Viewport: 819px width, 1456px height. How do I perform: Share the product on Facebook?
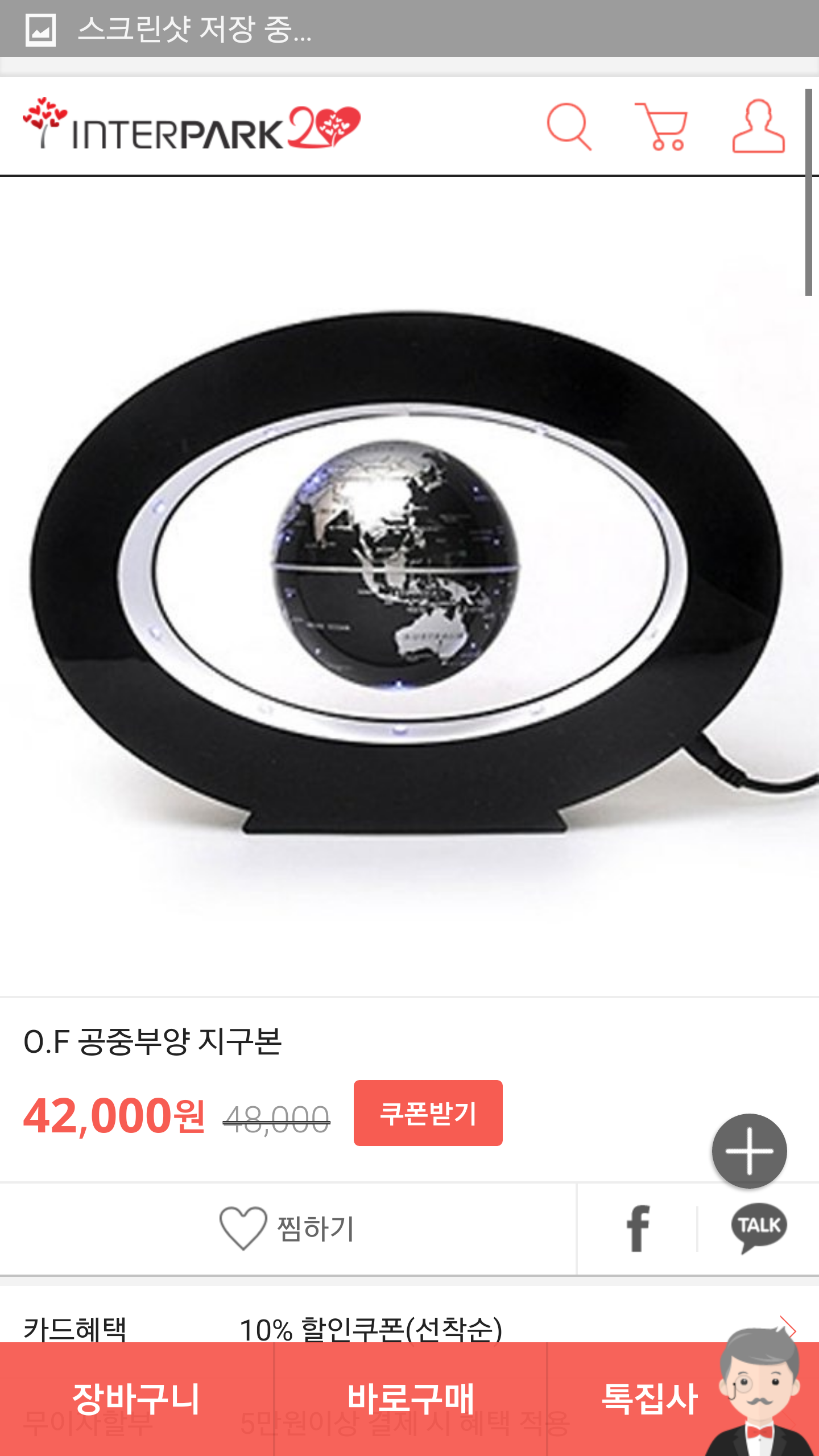(x=638, y=1228)
